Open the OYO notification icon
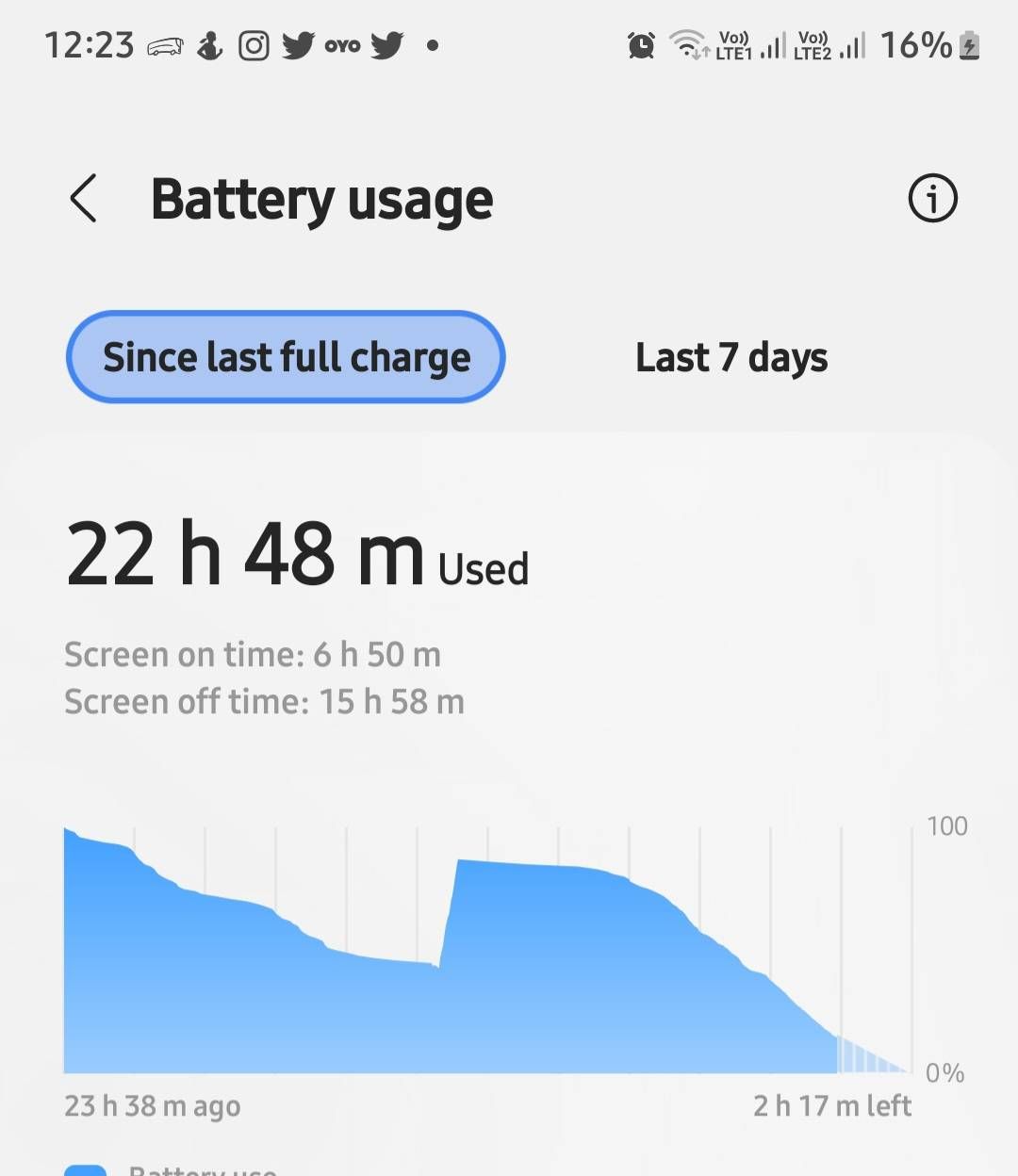This screenshot has height=1176, width=1018. 342,44
